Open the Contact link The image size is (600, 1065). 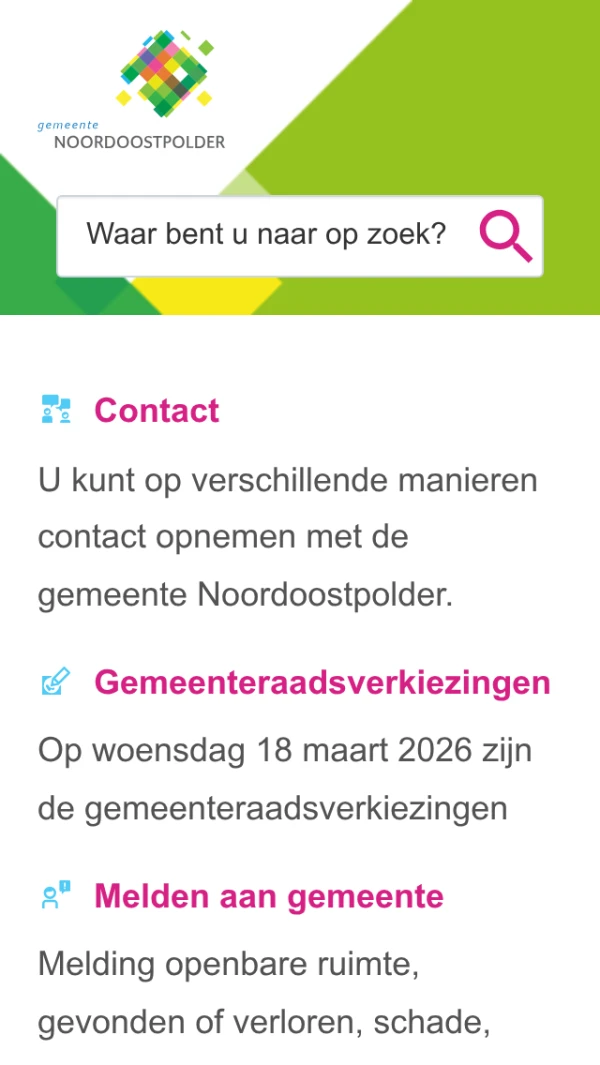(157, 411)
